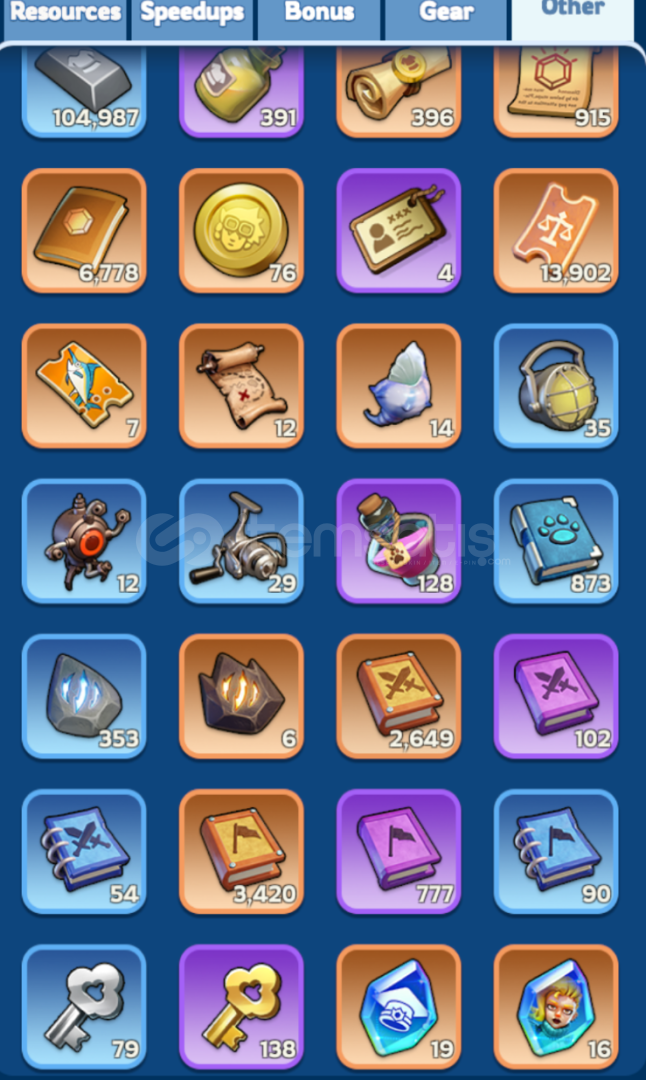
Task: Select the orange flag book with 3,420
Action: point(241,851)
